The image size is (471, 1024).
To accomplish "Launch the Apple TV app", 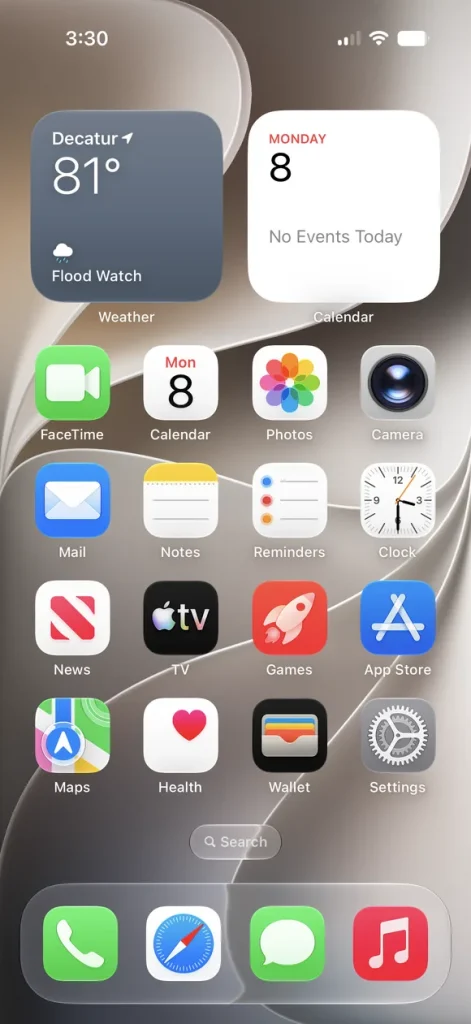I will coord(181,618).
